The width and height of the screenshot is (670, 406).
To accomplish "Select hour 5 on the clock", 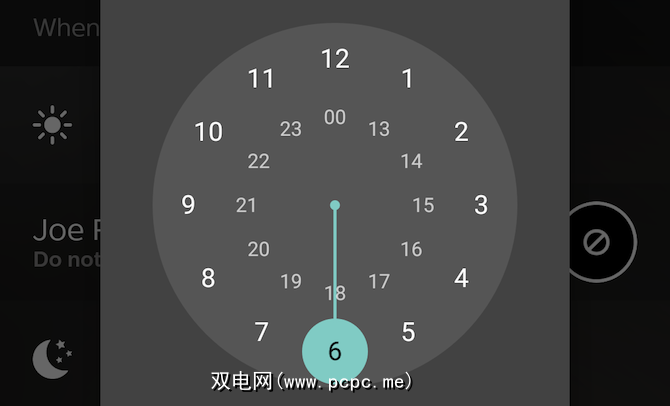I will (408, 332).
